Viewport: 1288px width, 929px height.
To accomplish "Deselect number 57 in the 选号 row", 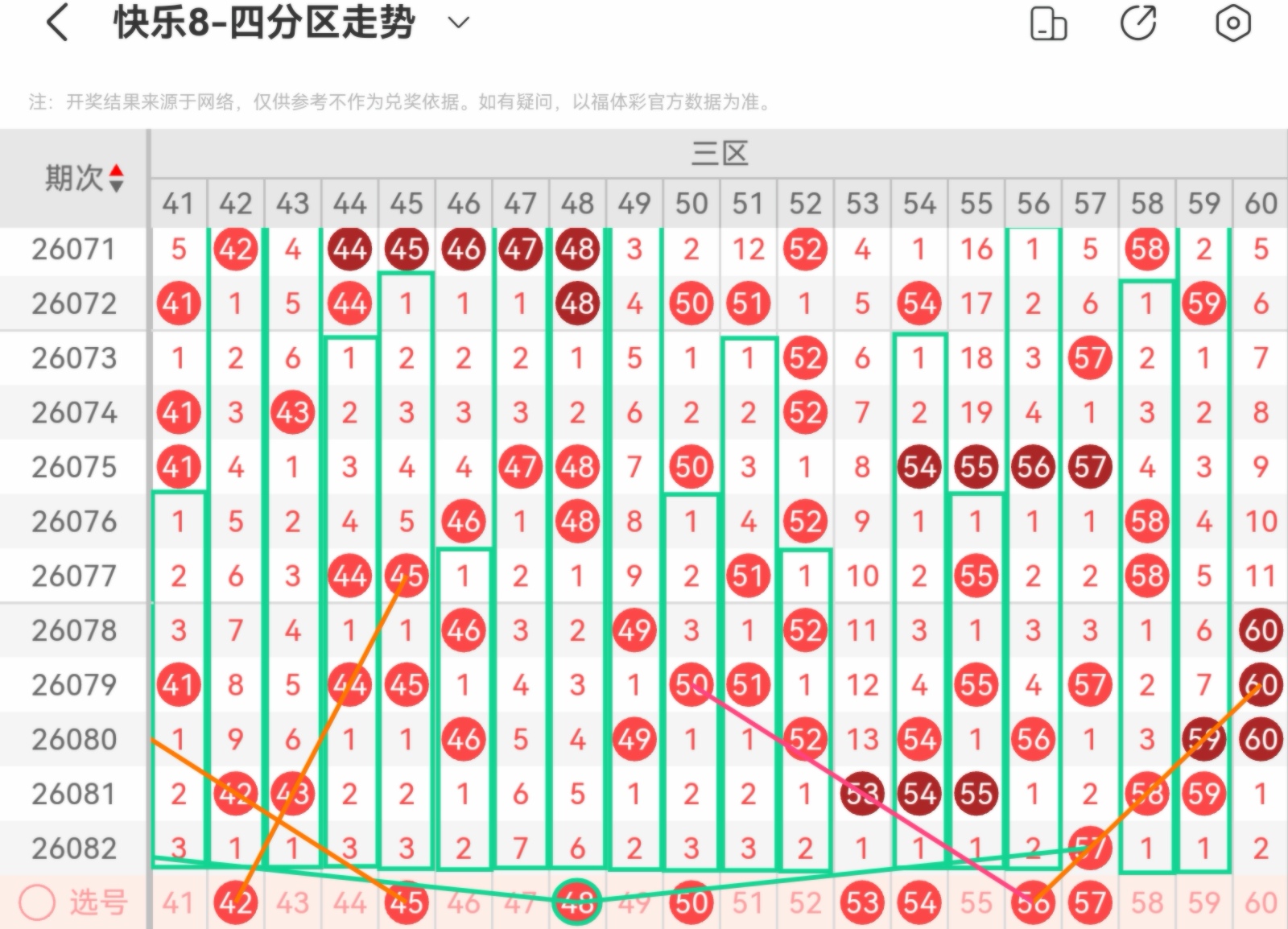I will [x=1090, y=903].
